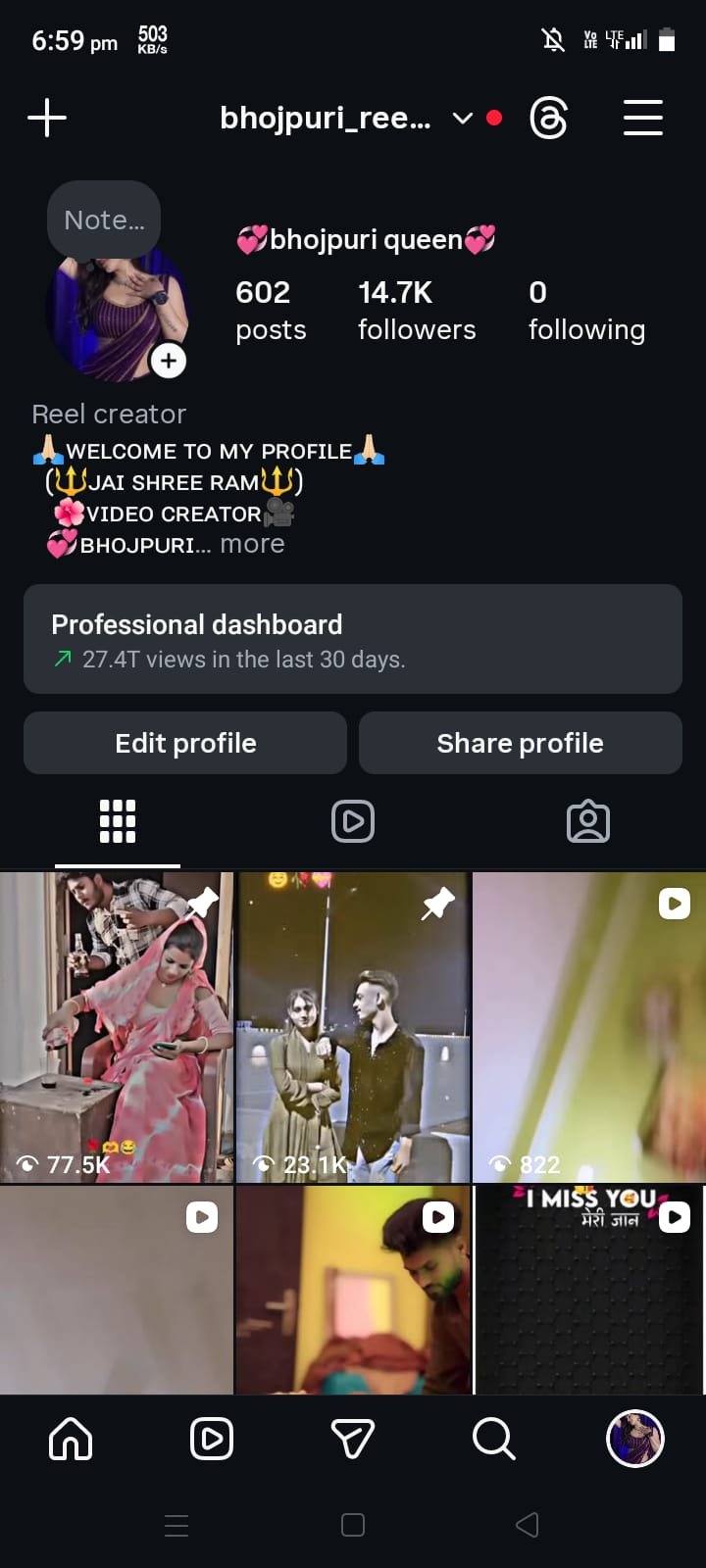Go to the Home feed tab
Screen dimensions: 706x1568
[71, 1439]
